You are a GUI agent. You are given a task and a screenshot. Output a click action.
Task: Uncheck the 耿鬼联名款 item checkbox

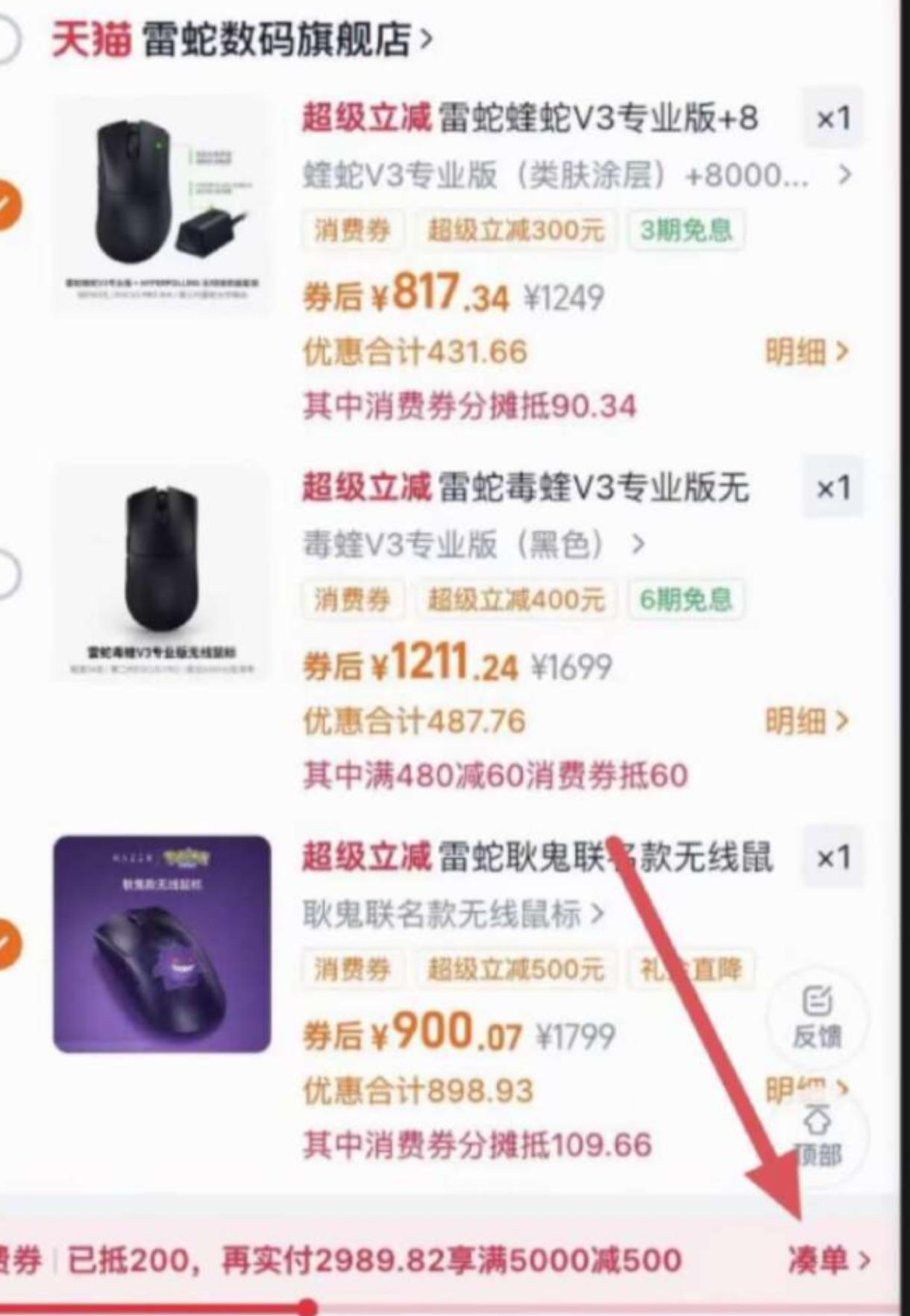[x=7, y=944]
